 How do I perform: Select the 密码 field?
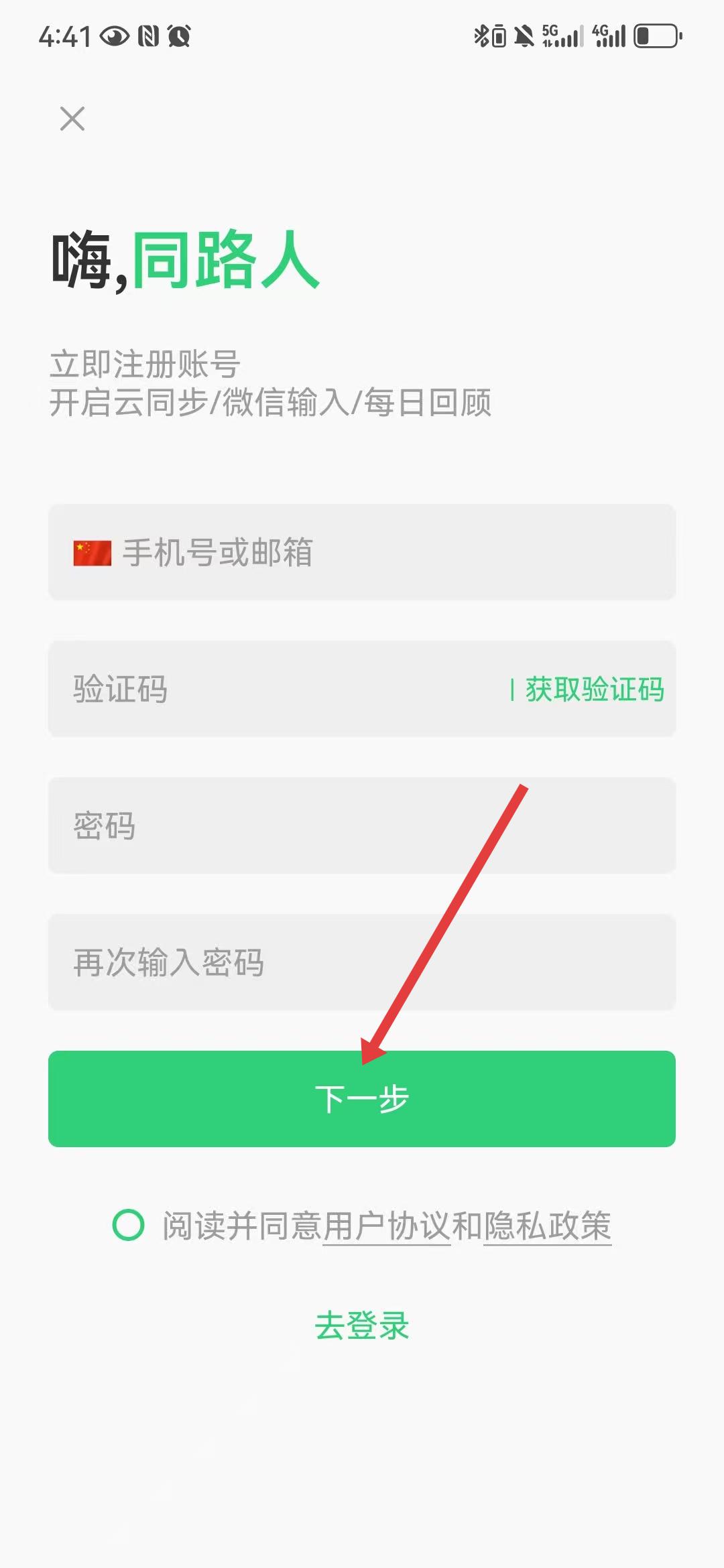tap(362, 826)
